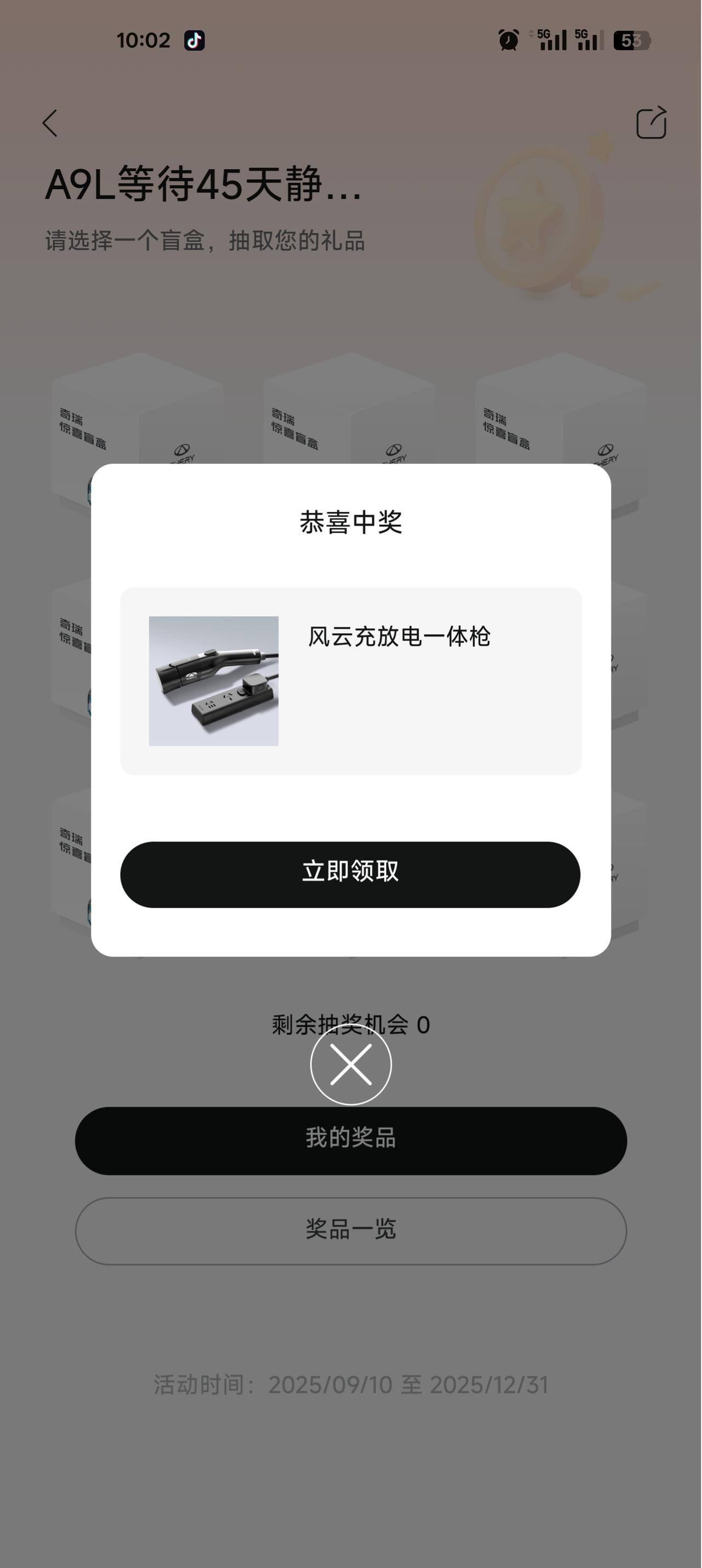
Task: Share this lottery page
Action: (x=651, y=123)
